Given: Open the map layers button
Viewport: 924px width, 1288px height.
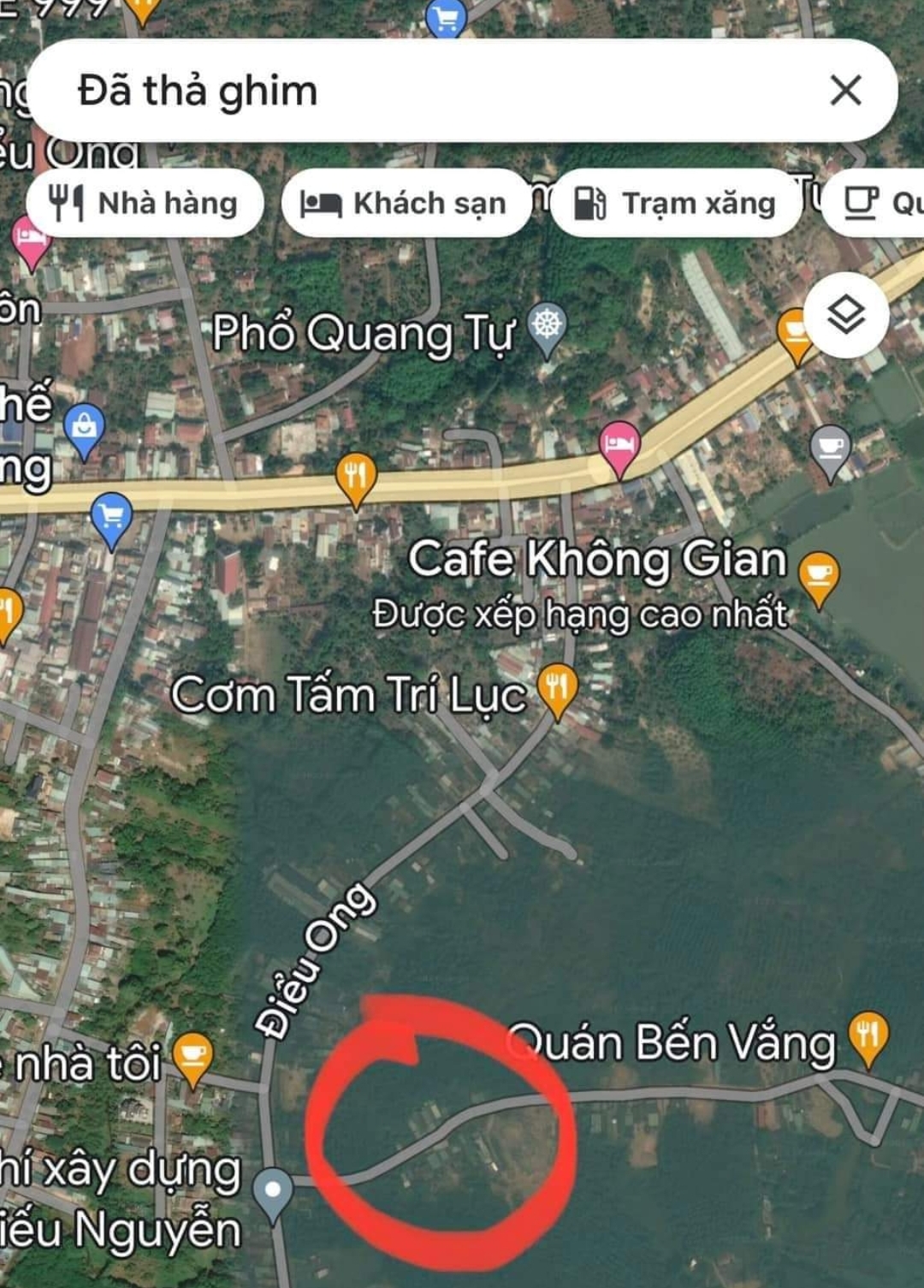Looking at the screenshot, I should pos(846,316).
